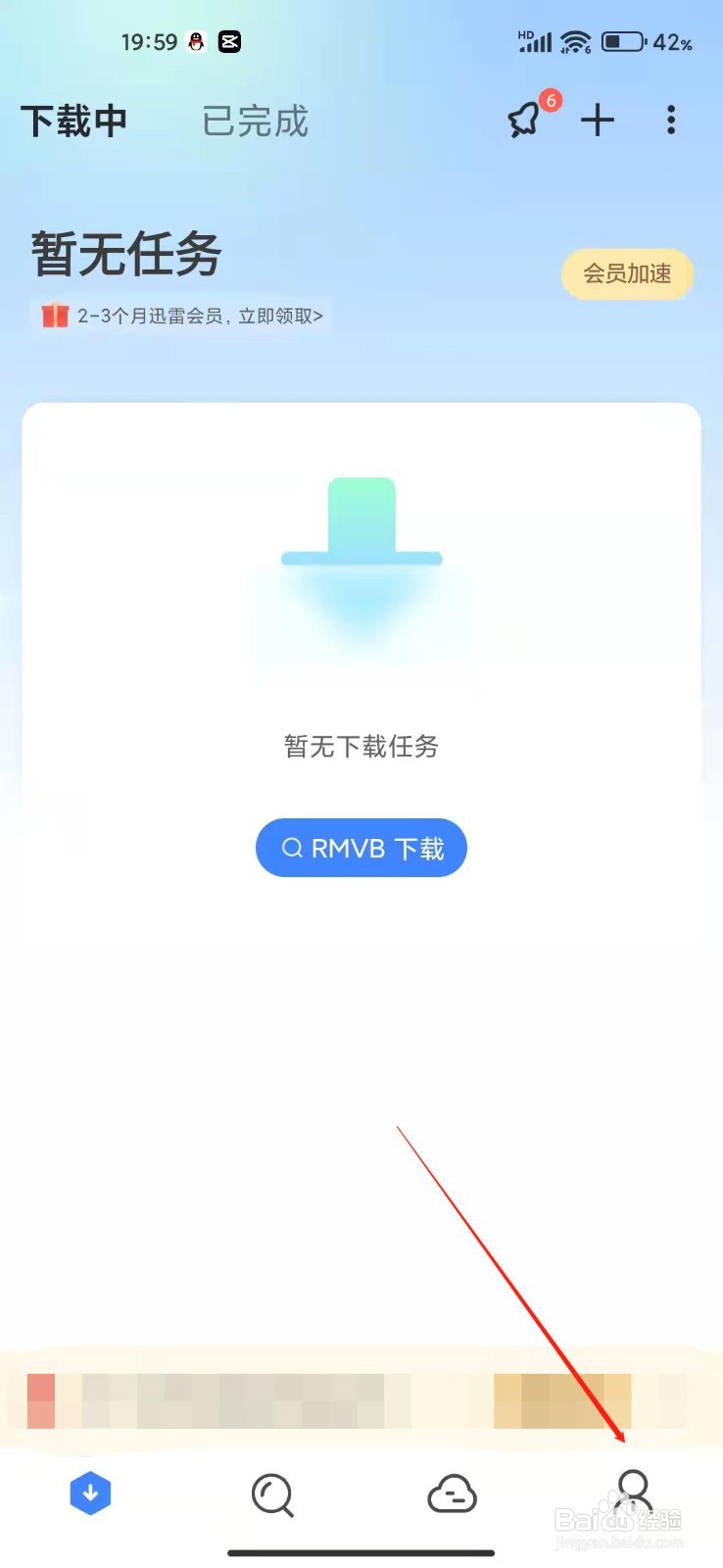Open the download tab in bottom bar
The width and height of the screenshot is (723, 1568).
(x=90, y=1494)
